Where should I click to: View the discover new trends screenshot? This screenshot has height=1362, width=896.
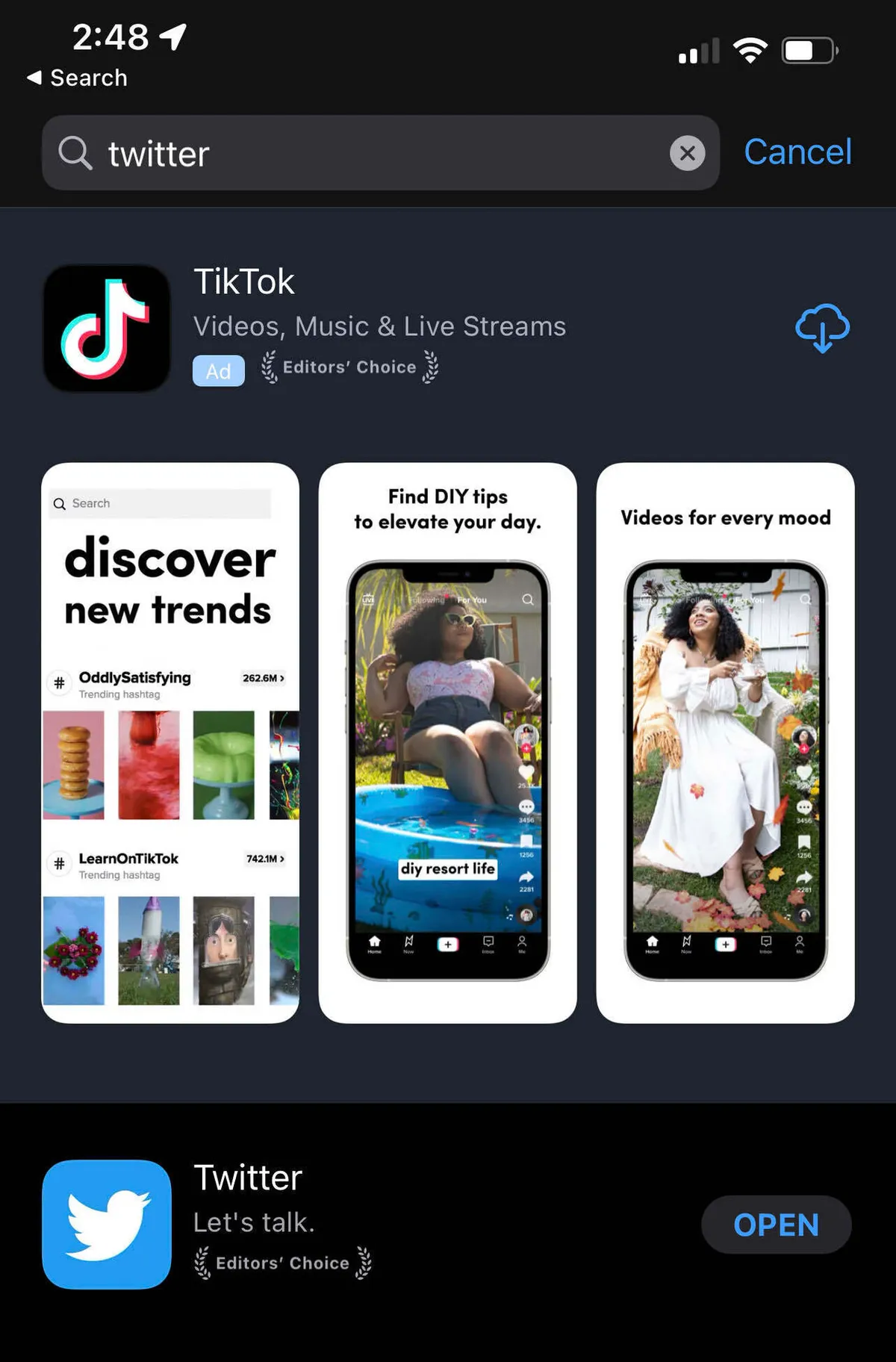point(170,742)
